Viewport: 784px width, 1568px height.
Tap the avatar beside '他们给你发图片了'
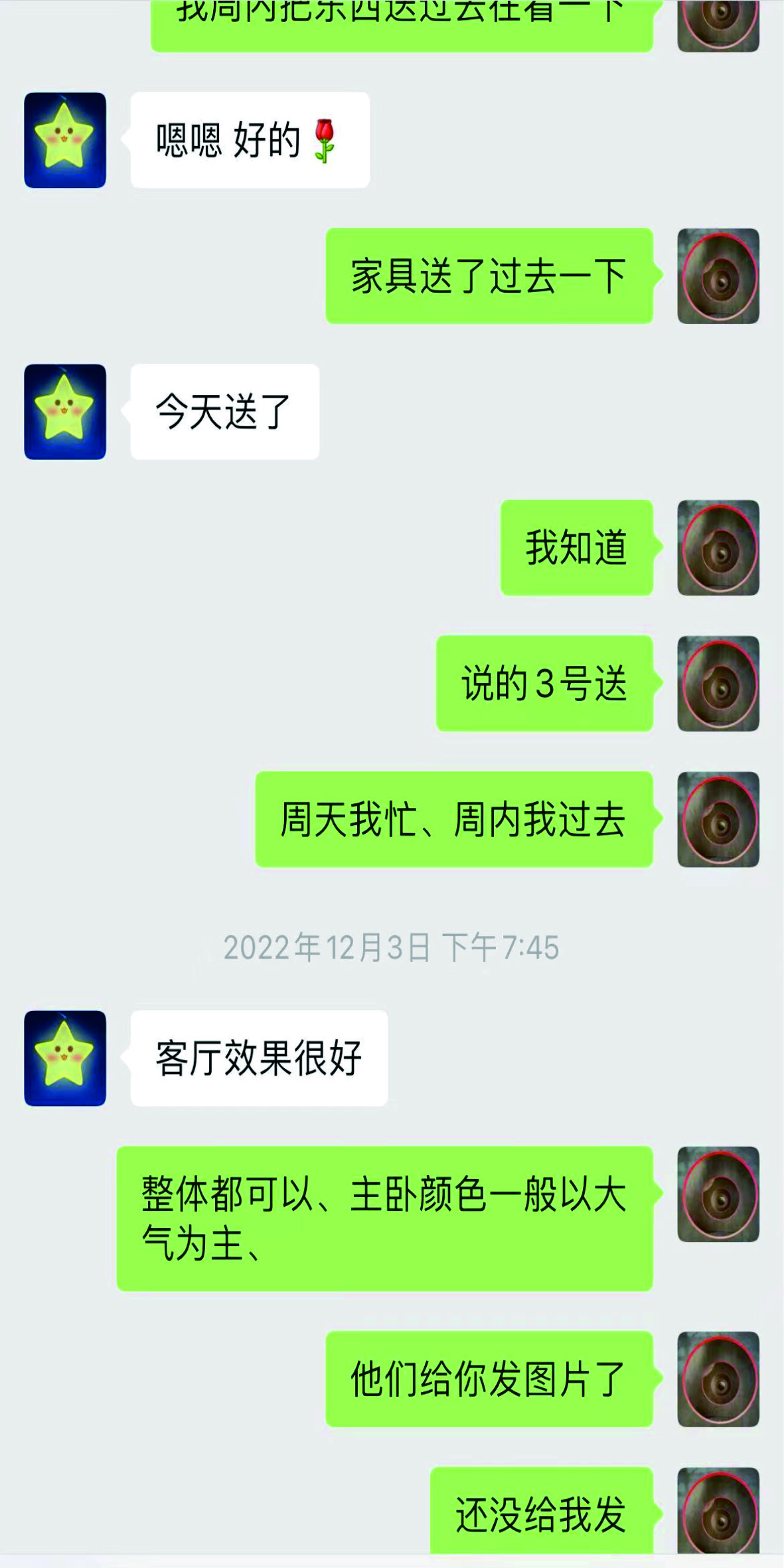[x=718, y=1379]
